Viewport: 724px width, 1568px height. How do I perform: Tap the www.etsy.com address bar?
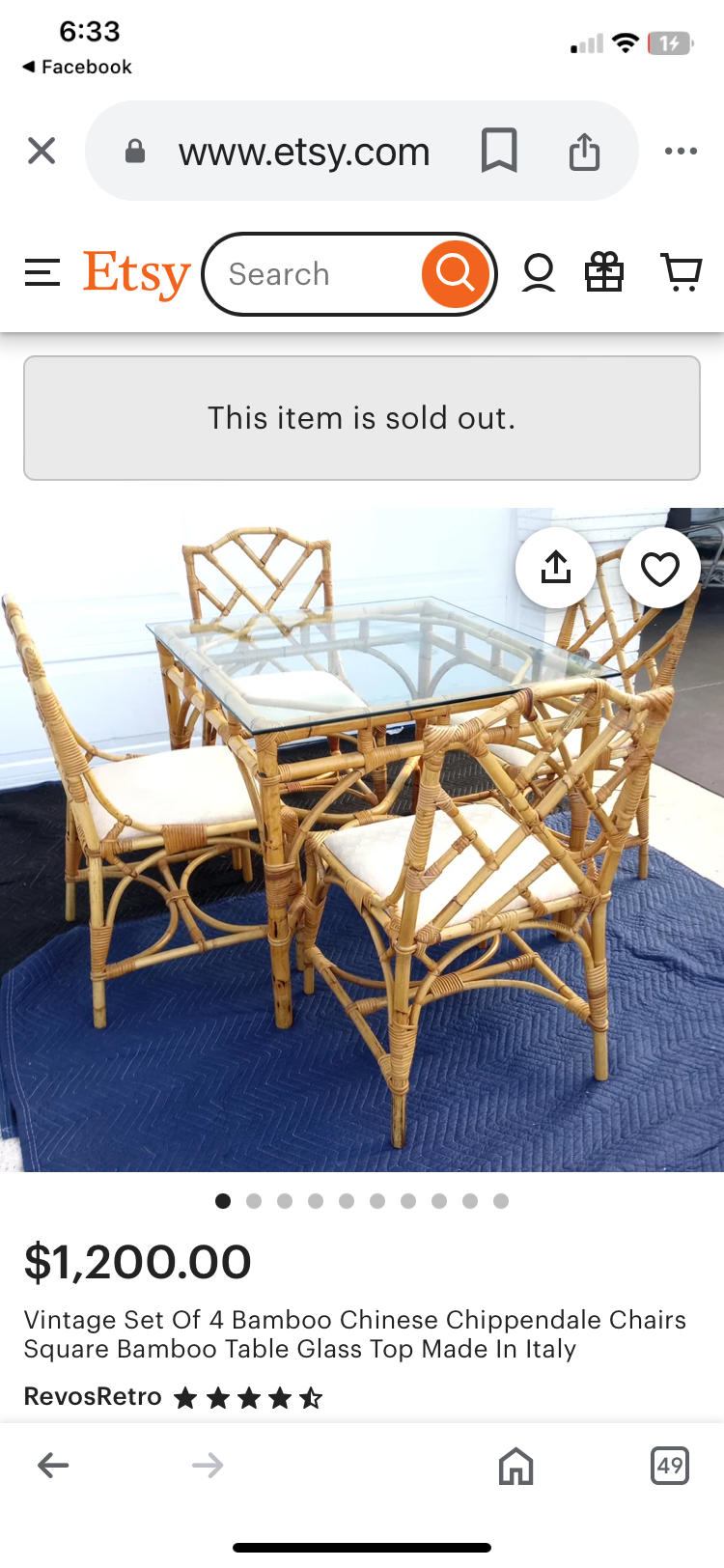coord(303,152)
